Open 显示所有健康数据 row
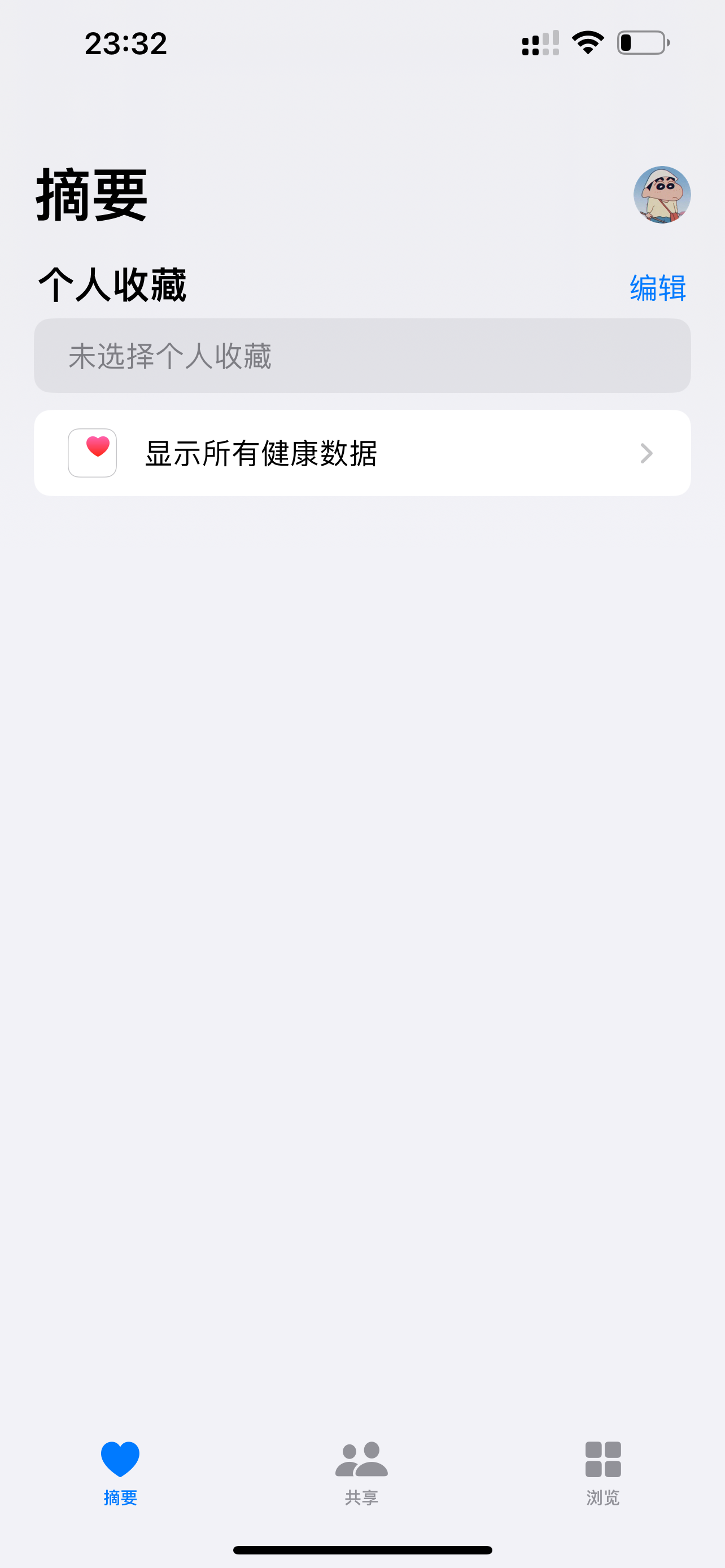Viewport: 725px width, 1568px height. click(x=362, y=453)
